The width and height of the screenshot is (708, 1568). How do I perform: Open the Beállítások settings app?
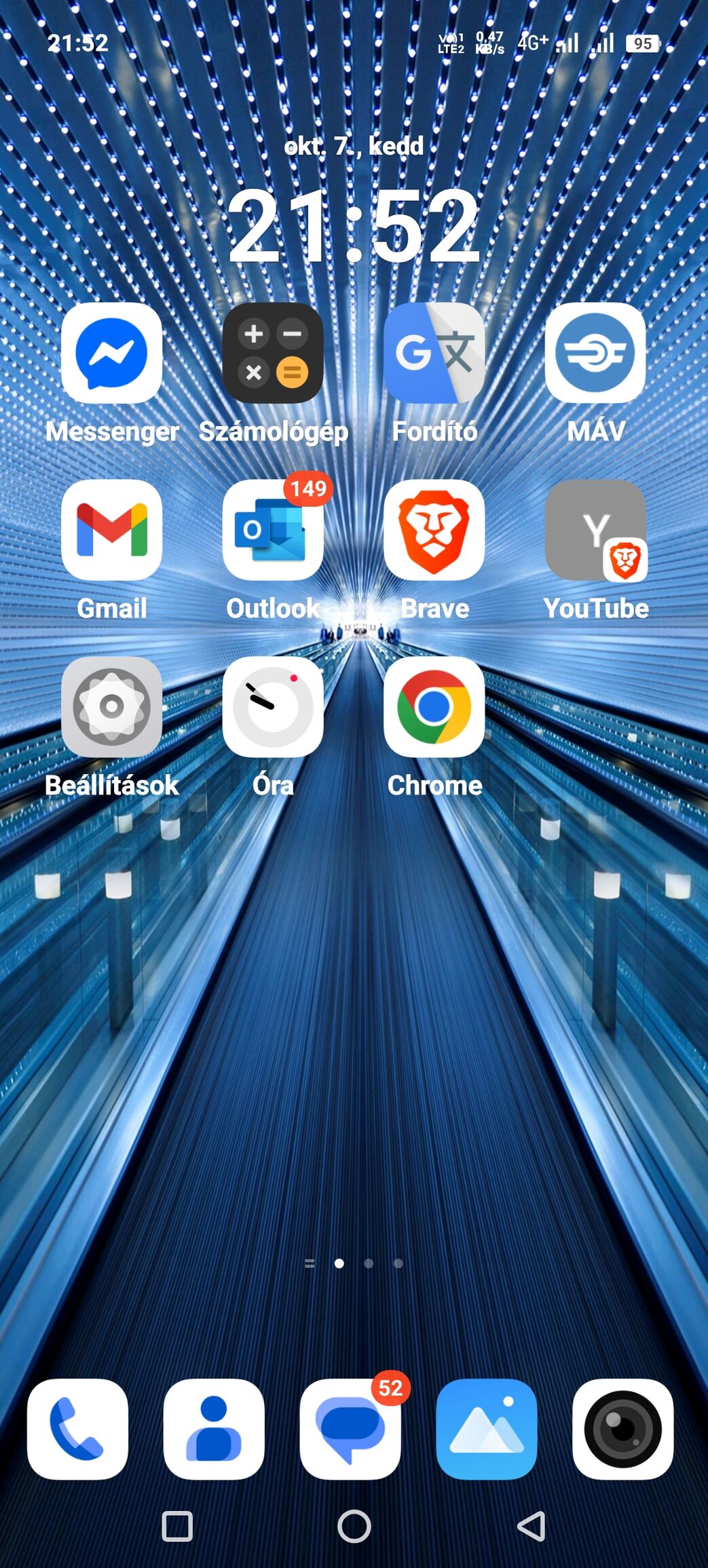(112, 707)
